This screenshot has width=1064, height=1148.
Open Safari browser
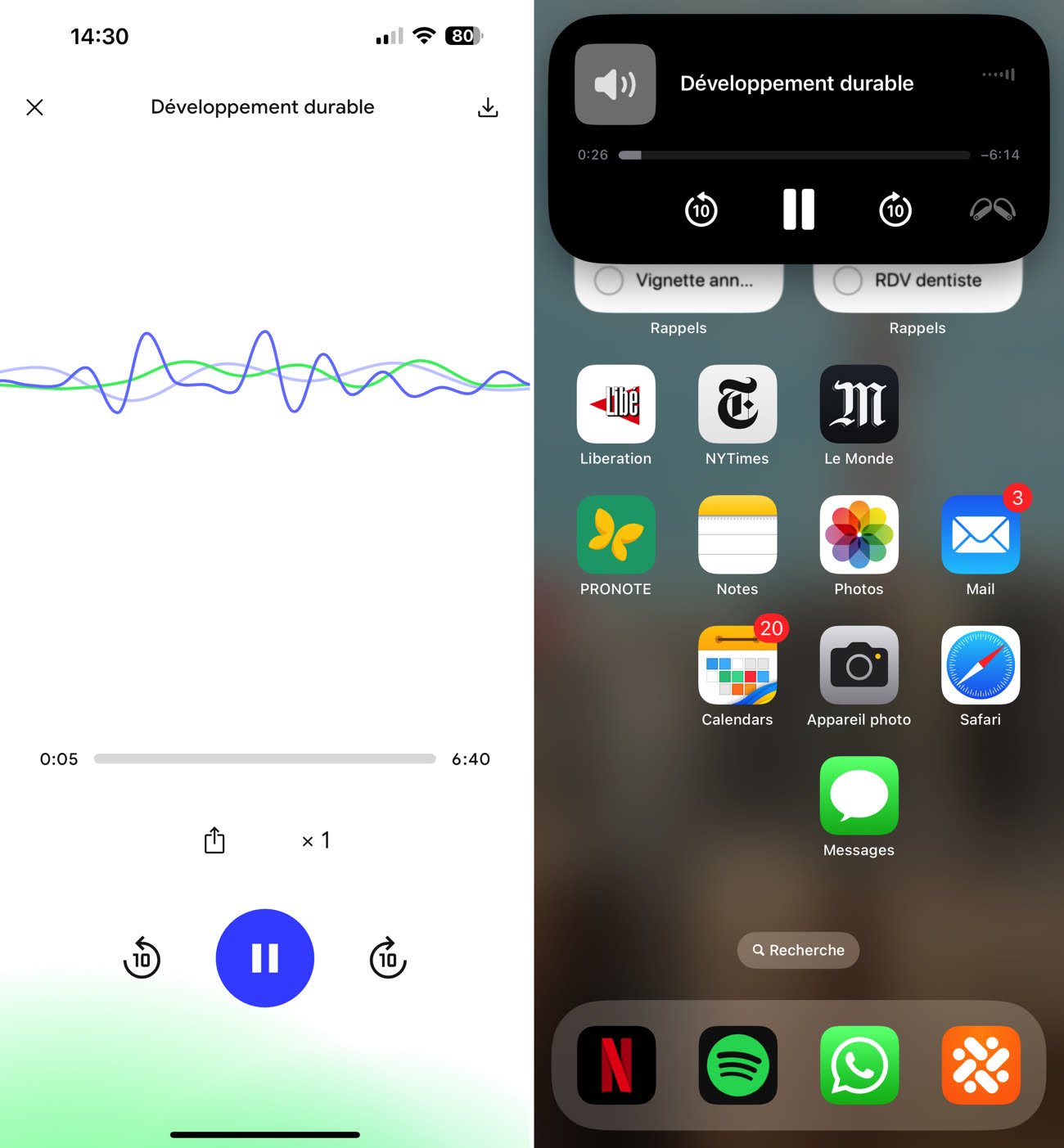[980, 665]
